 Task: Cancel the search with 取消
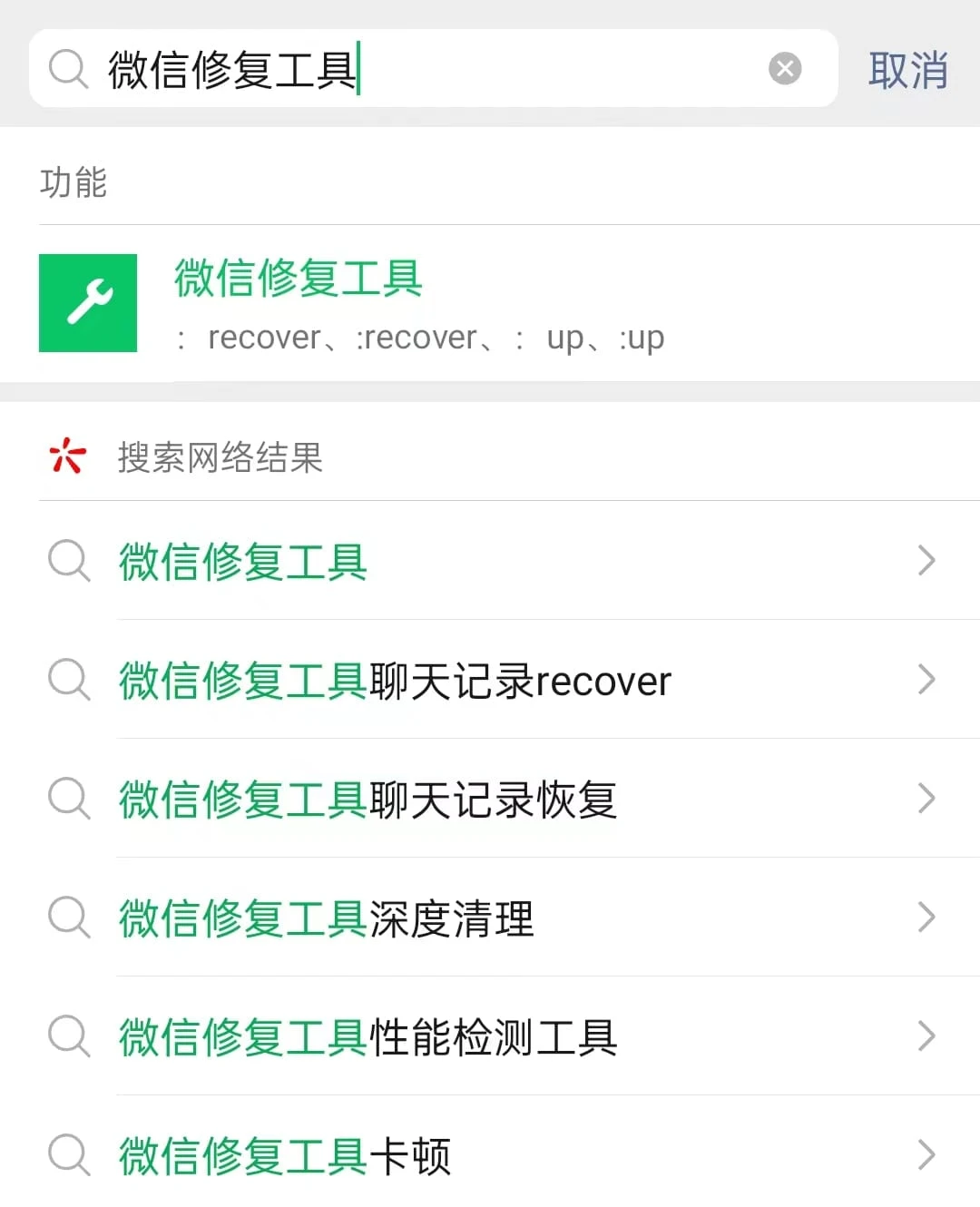click(x=907, y=70)
